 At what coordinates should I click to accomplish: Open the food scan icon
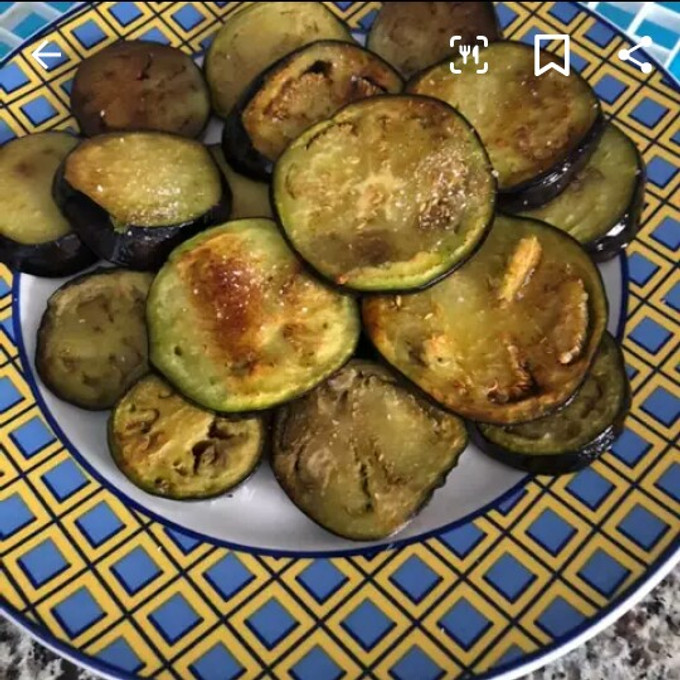pyautogui.click(x=468, y=55)
